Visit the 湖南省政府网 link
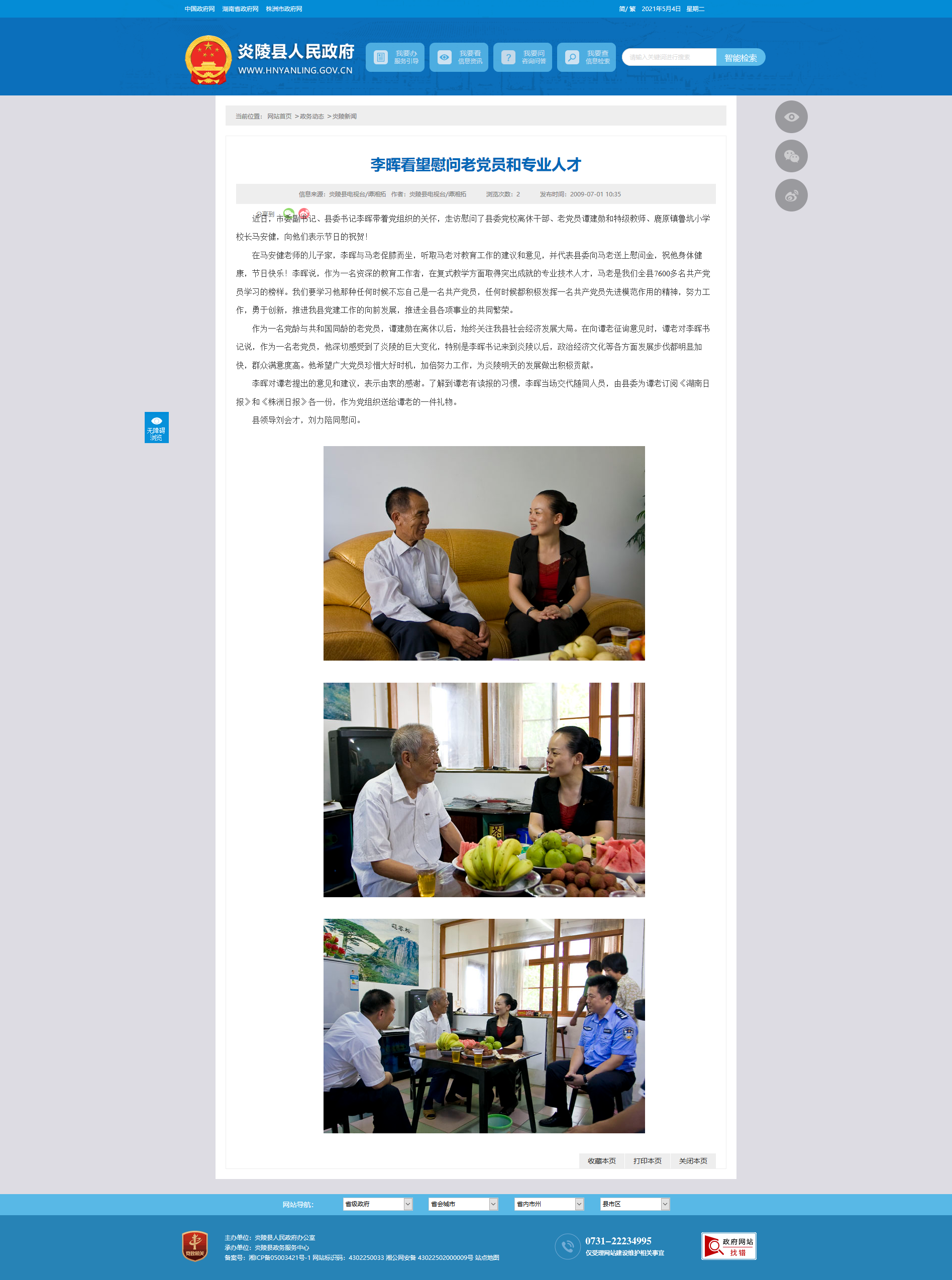Viewport: 952px width, 1280px height. click(240, 9)
